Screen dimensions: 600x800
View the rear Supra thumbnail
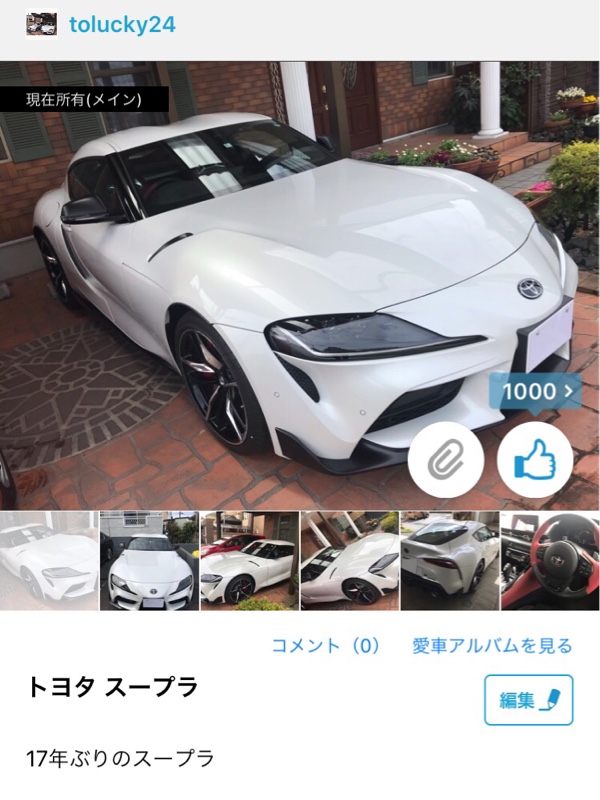(x=449, y=561)
